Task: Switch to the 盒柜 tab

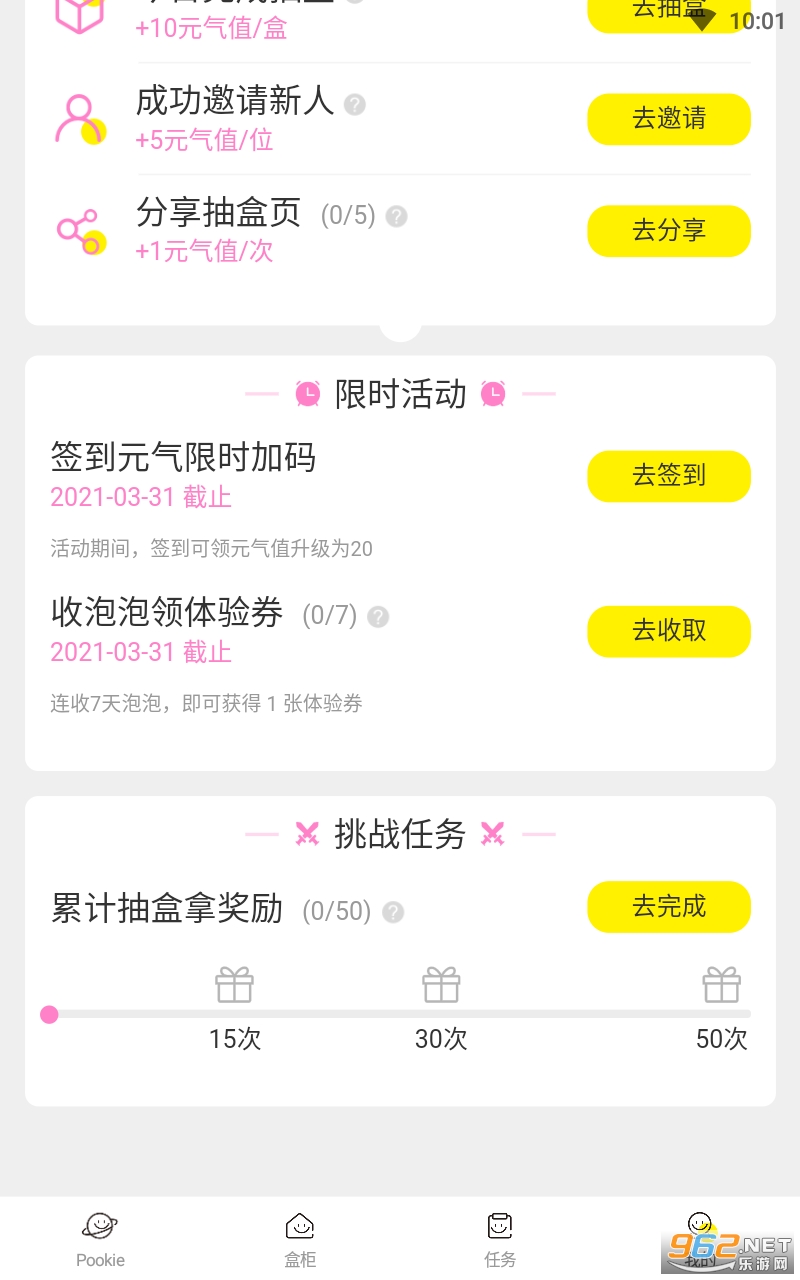Action: coord(300,1238)
